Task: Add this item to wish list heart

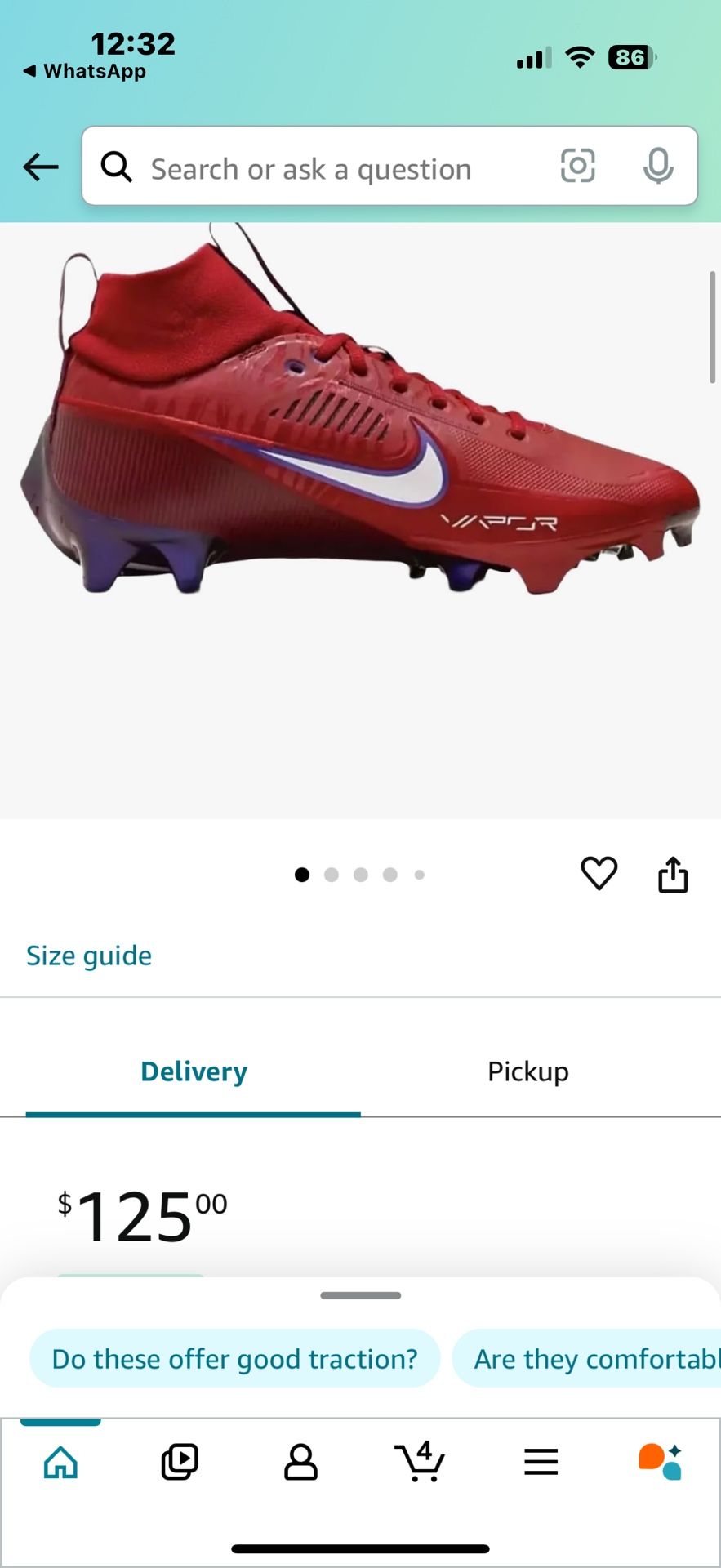Action: coord(599,874)
